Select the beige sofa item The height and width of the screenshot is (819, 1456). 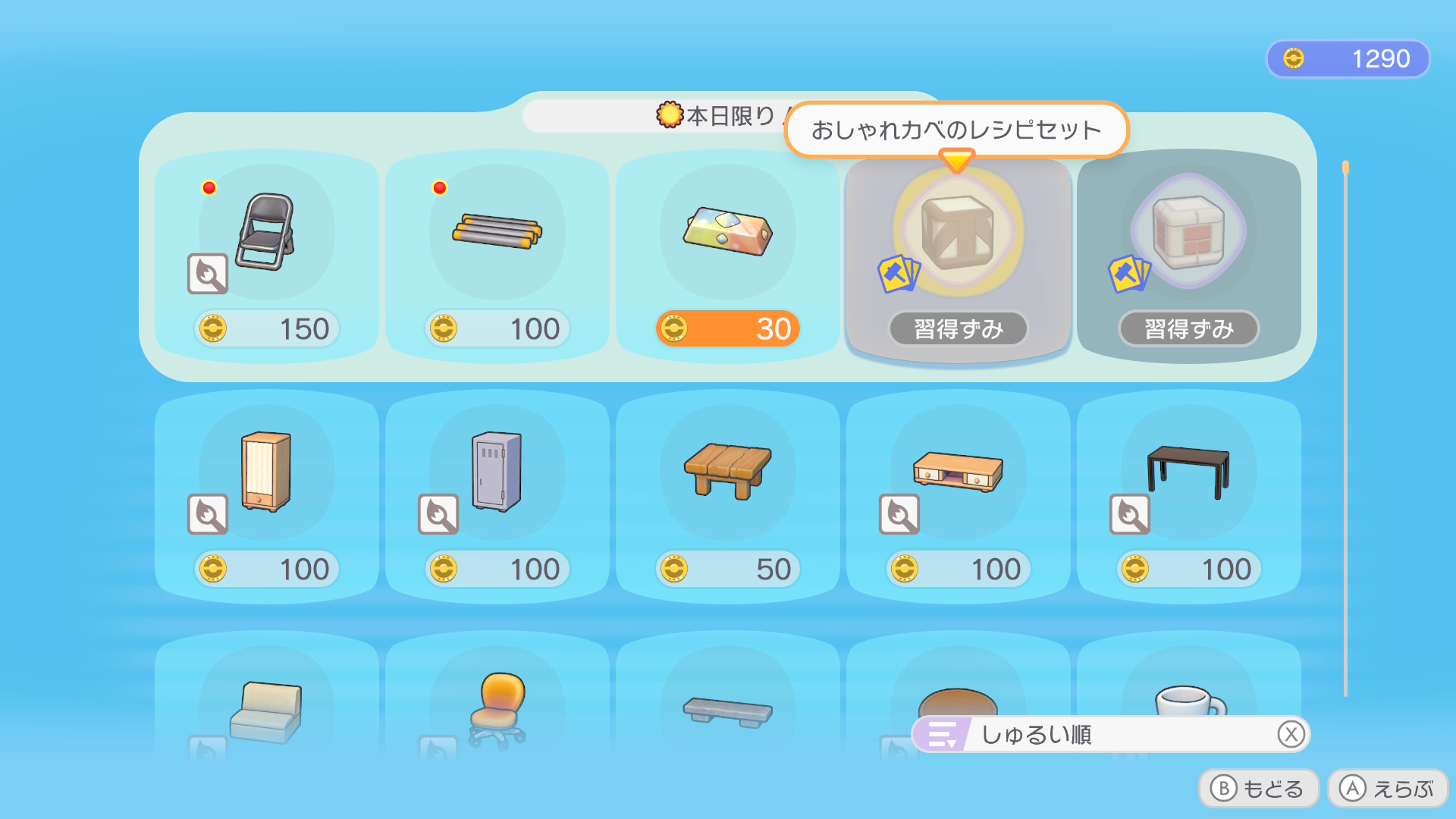point(266,705)
